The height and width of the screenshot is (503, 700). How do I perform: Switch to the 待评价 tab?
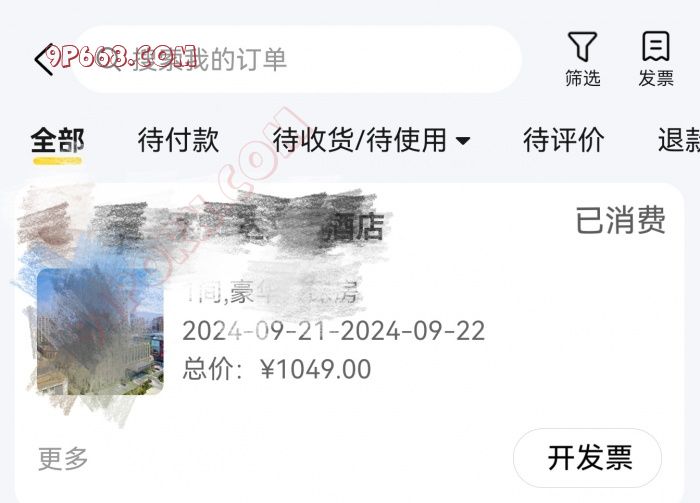coord(563,140)
